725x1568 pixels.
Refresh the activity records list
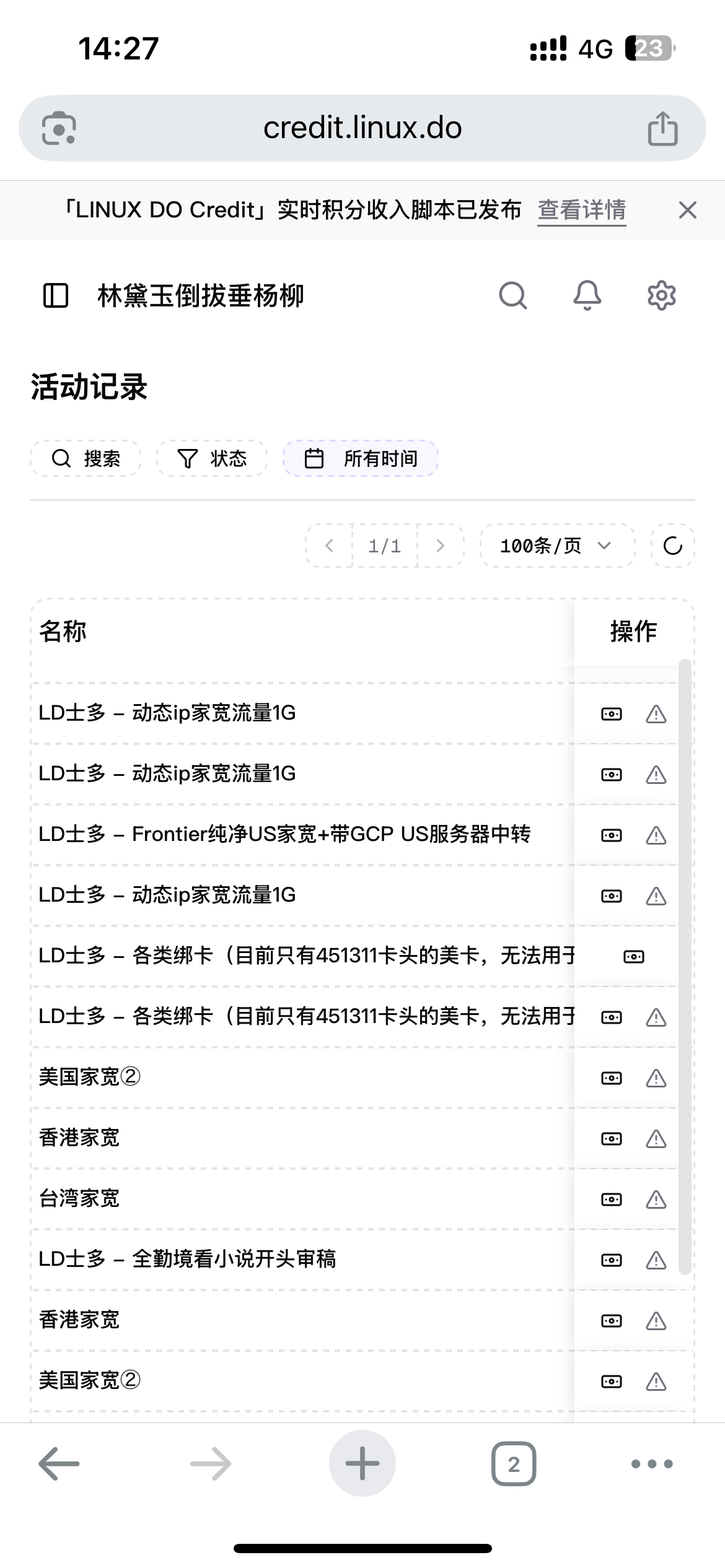673,546
